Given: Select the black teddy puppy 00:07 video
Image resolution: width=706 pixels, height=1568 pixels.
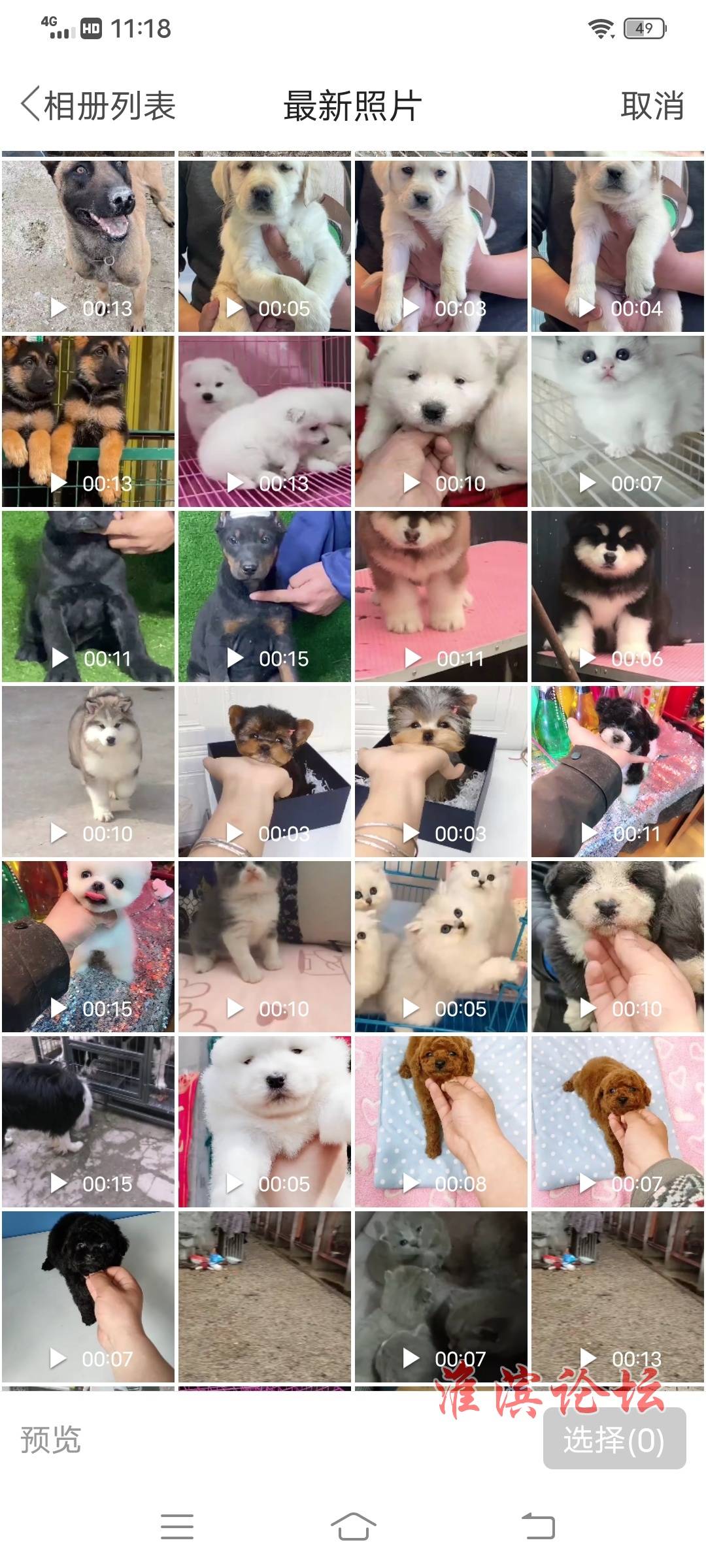Looking at the screenshot, I should 88,1296.
